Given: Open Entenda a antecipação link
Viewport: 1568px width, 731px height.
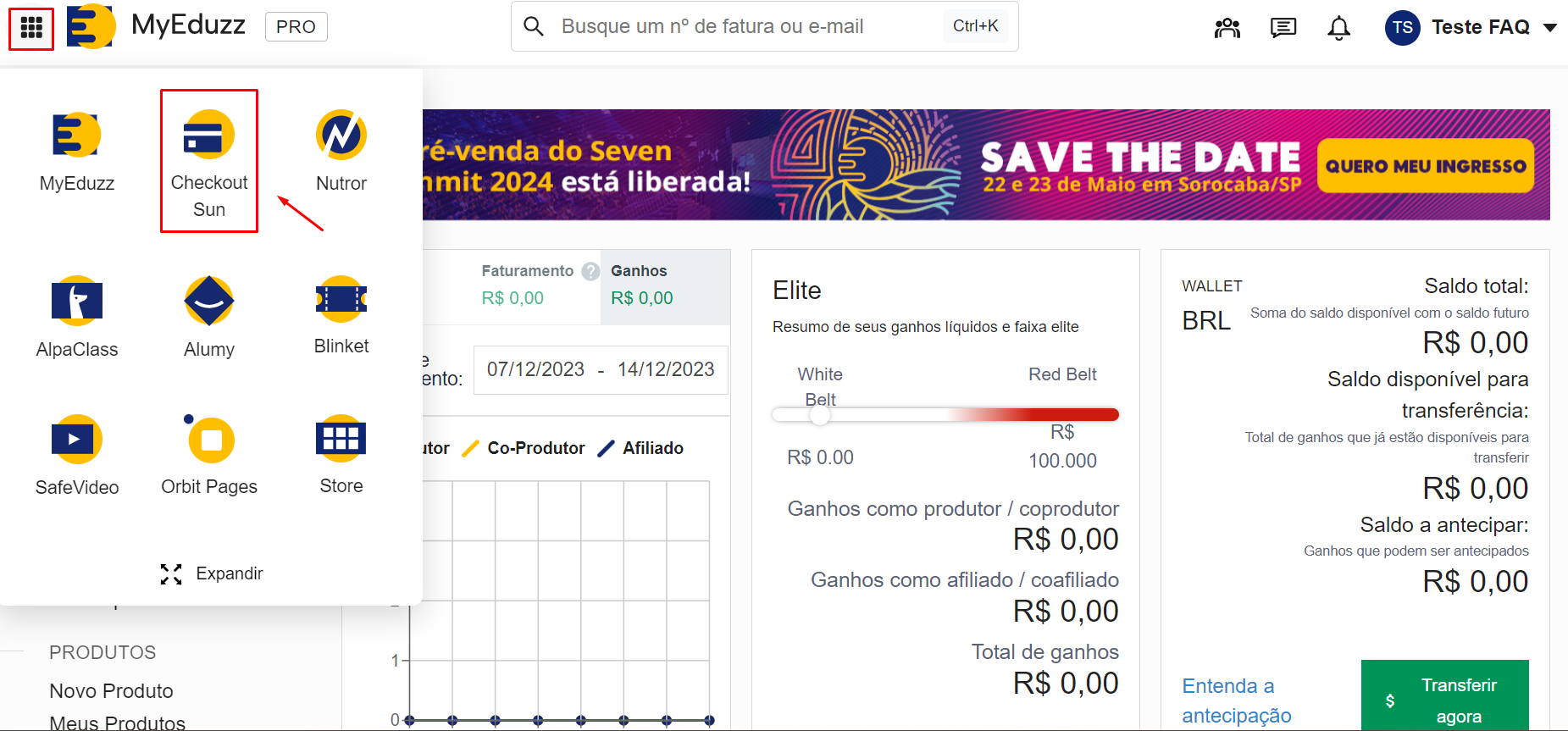Looking at the screenshot, I should point(1236,701).
